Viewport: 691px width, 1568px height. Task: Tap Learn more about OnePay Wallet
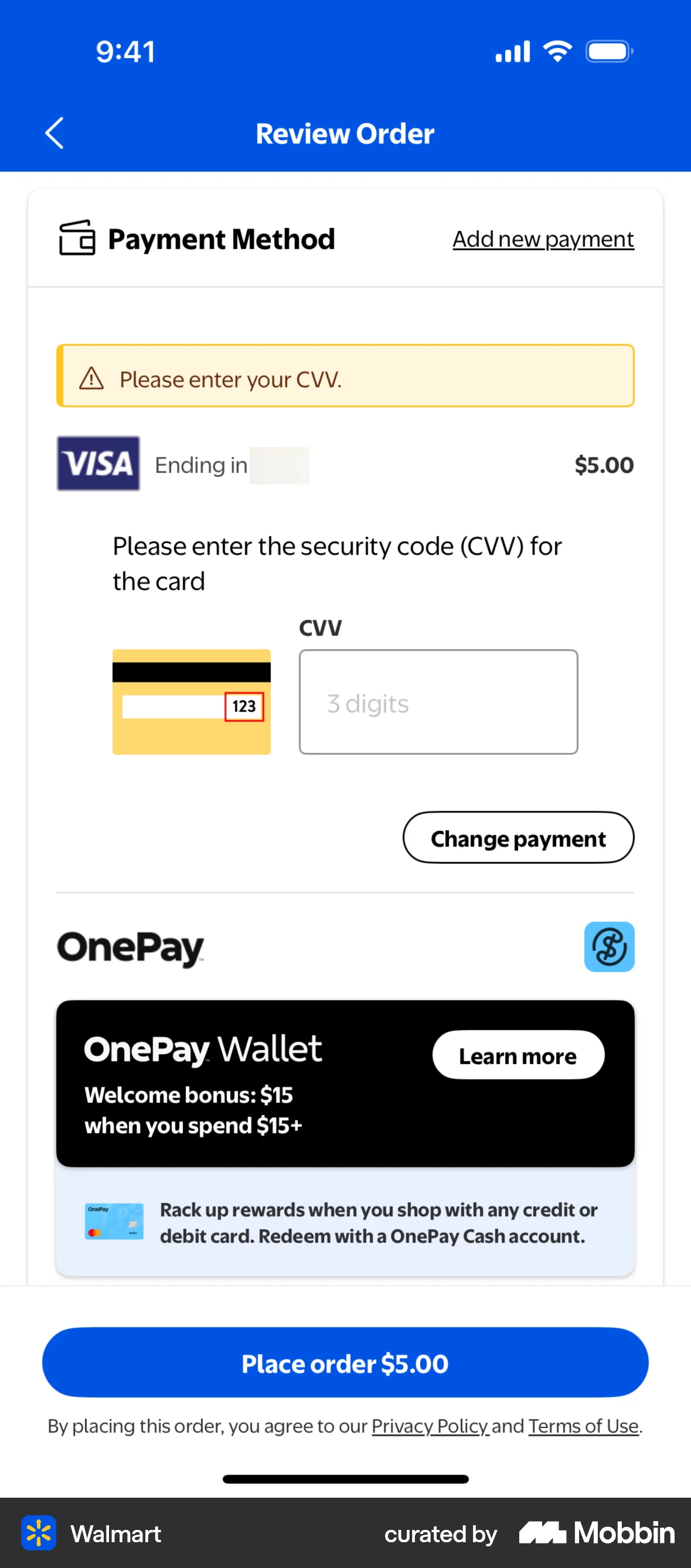(518, 1055)
